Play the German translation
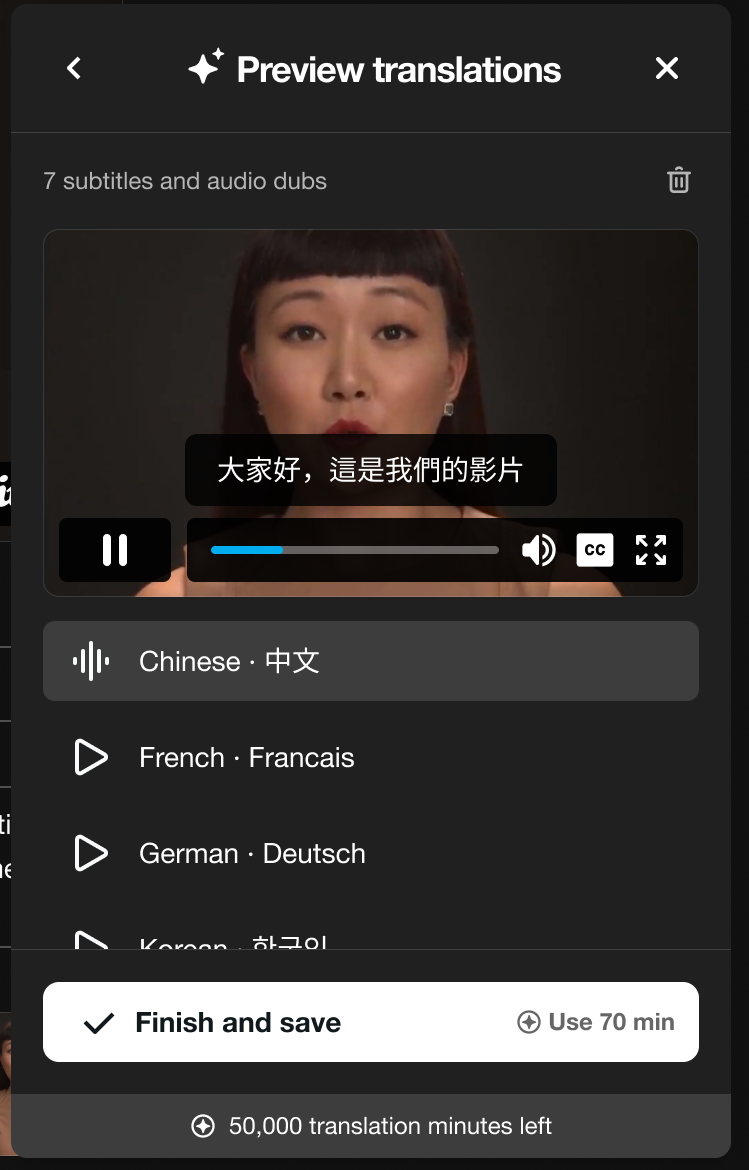 pos(92,853)
